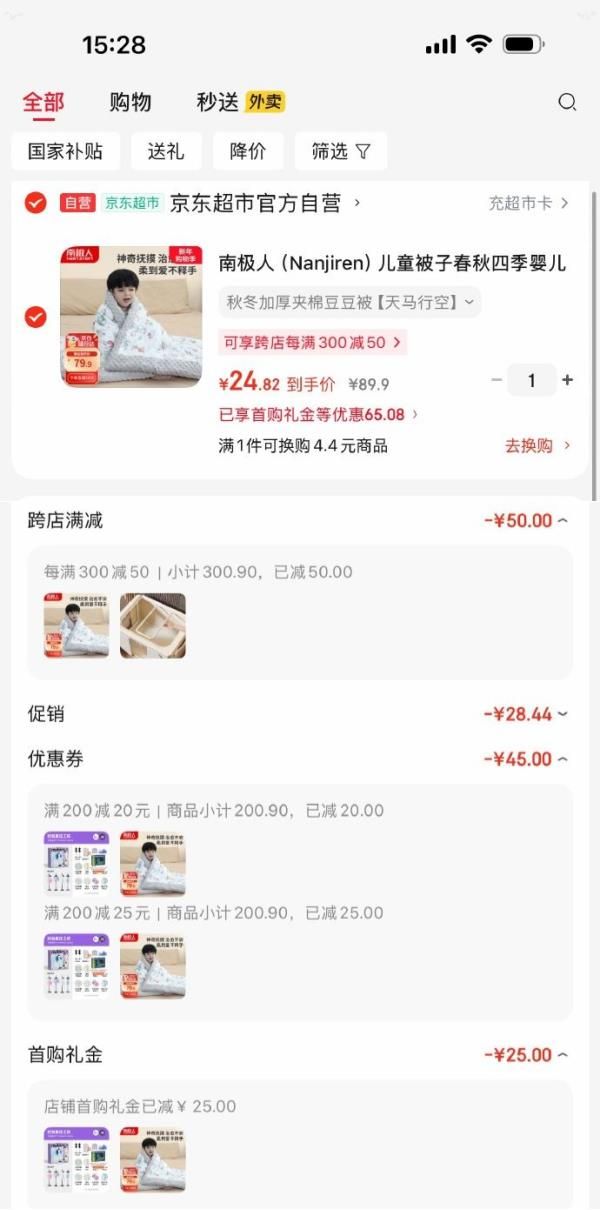The height and width of the screenshot is (1210, 600).
Task: Switch to the 购物 tab
Action: pos(130,102)
